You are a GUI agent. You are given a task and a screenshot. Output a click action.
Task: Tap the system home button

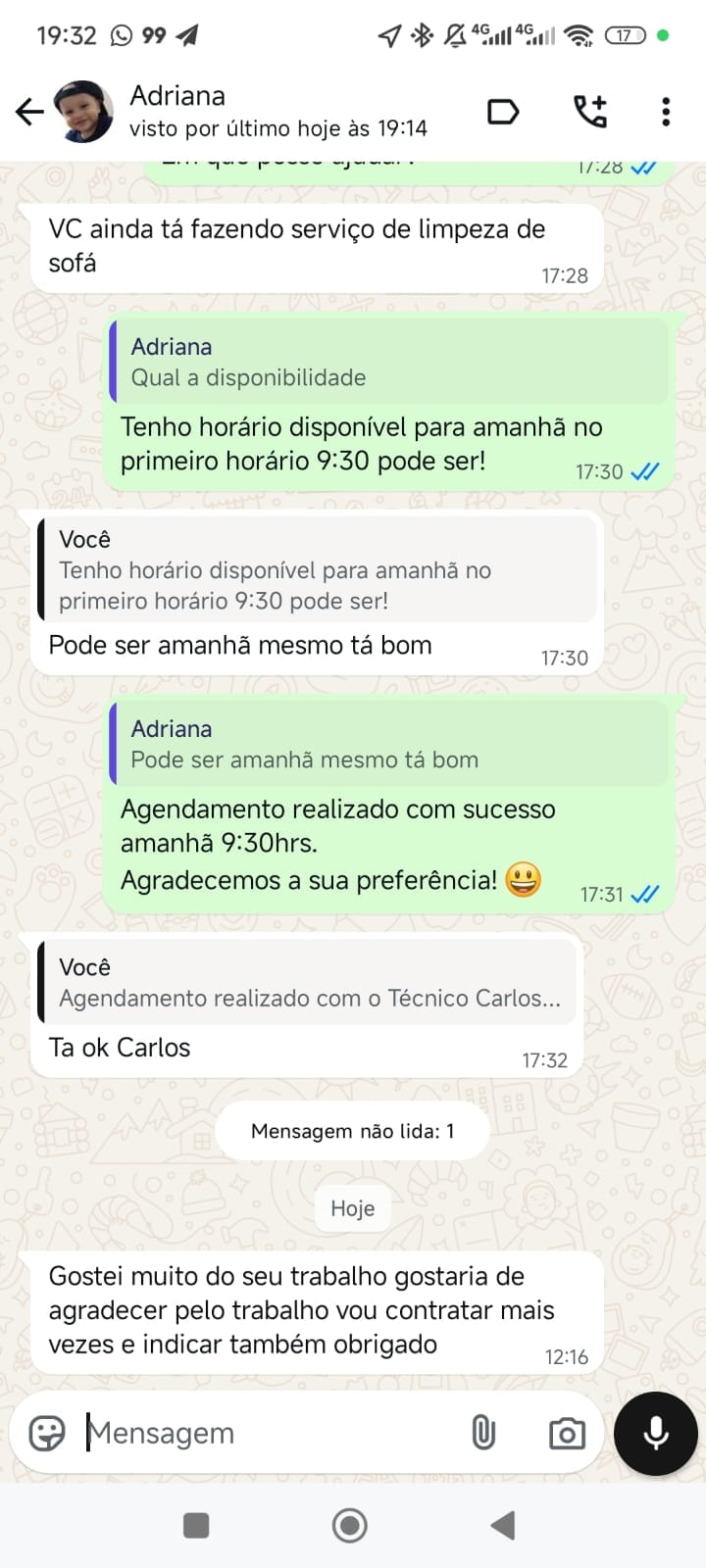pyautogui.click(x=350, y=1525)
